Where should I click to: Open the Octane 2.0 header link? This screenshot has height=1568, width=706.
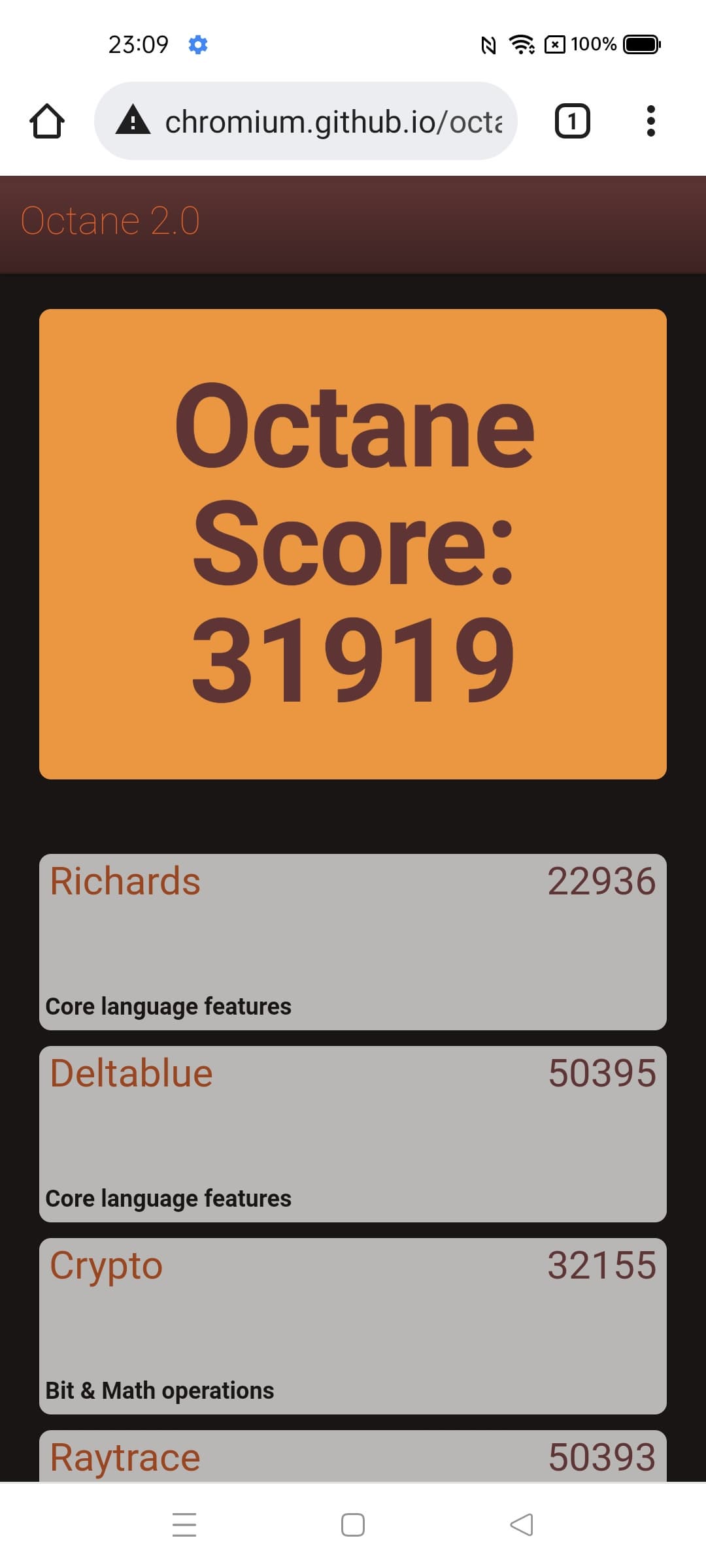pyautogui.click(x=110, y=221)
